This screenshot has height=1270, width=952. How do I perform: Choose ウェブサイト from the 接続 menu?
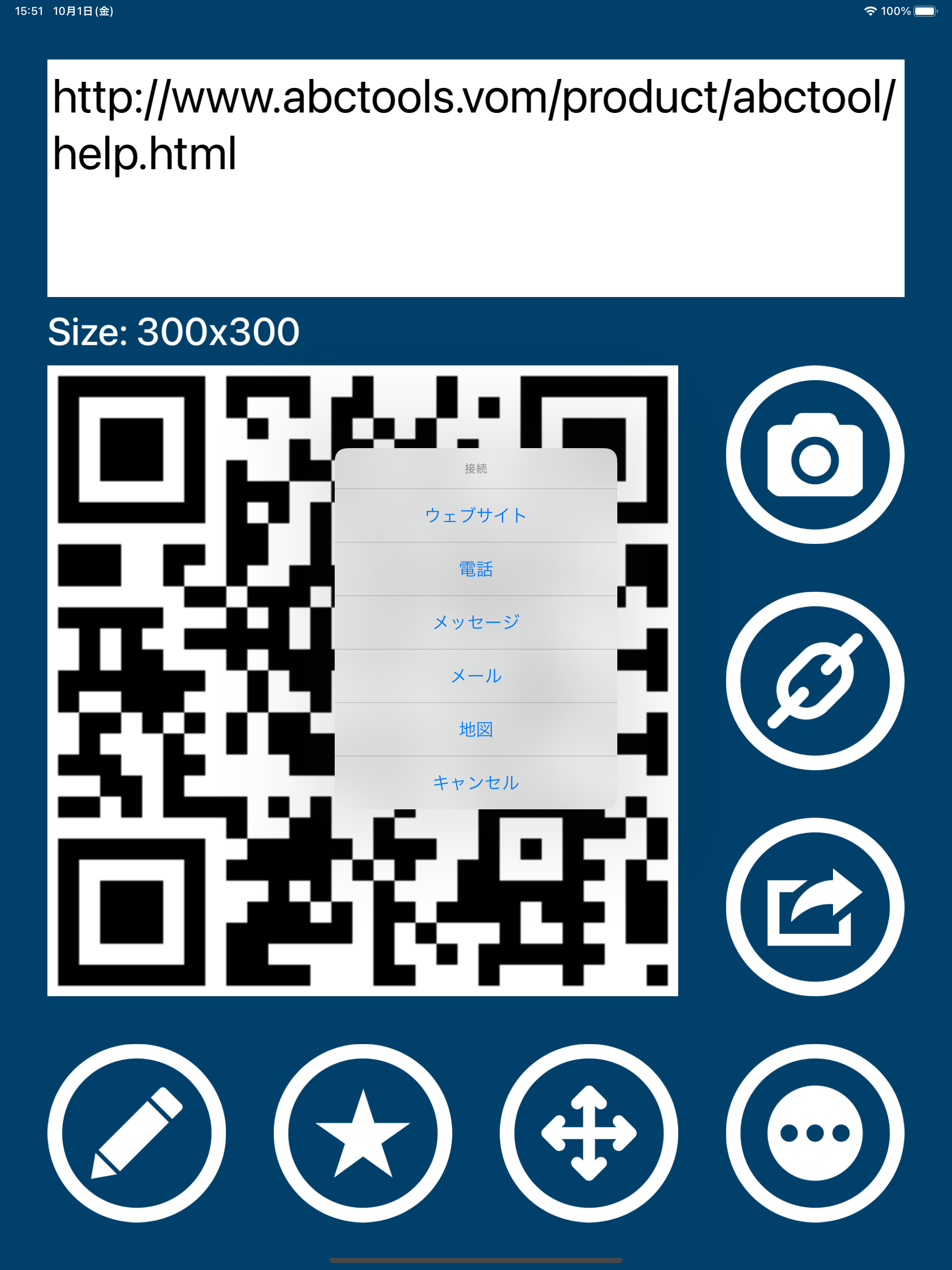[476, 515]
